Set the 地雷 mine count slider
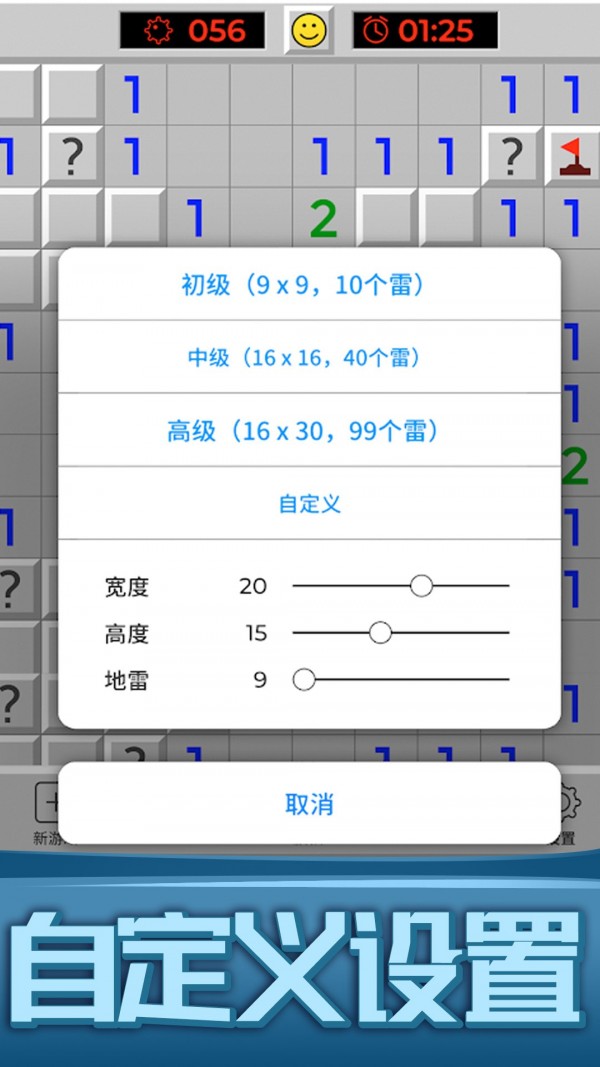Screen dimensions: 600x1067 [x=304, y=681]
